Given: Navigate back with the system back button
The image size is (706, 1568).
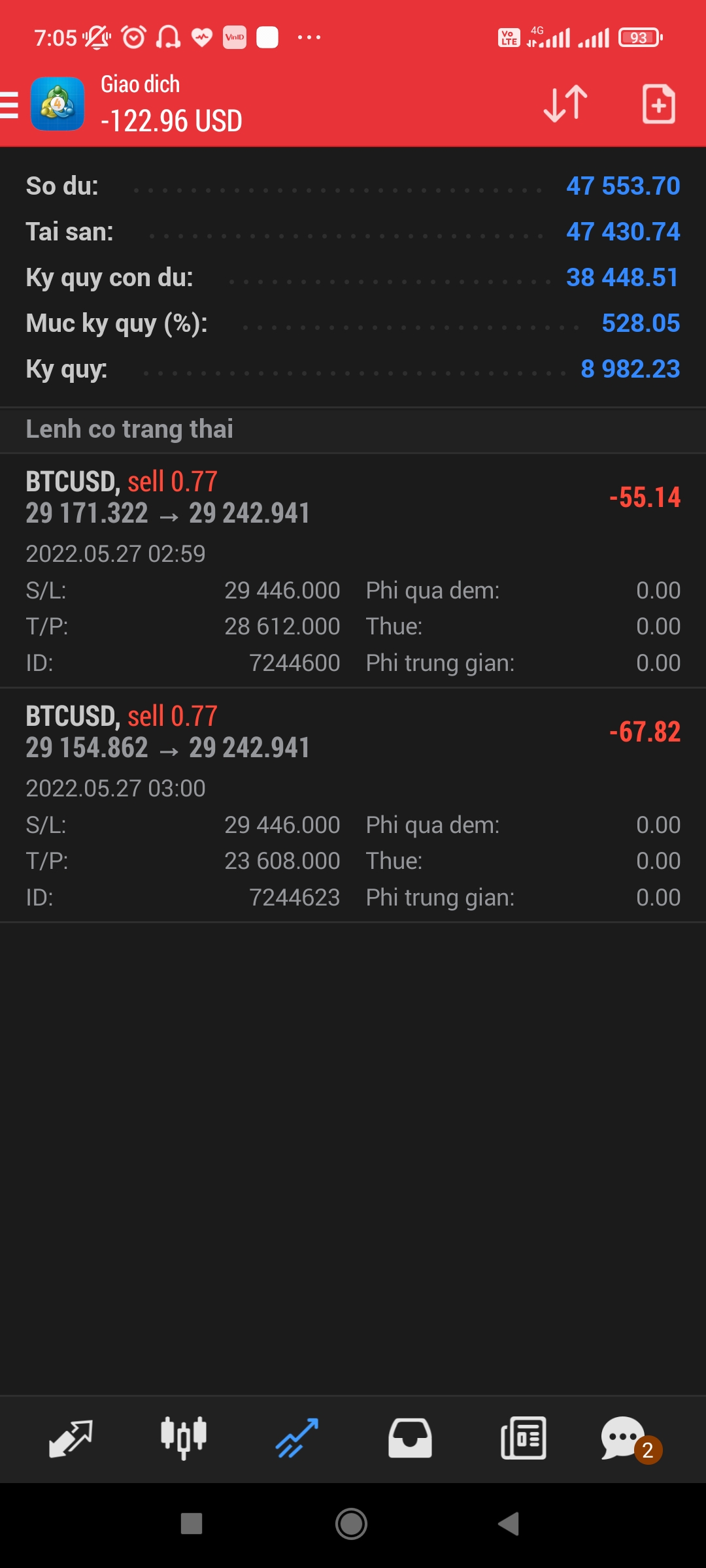Looking at the screenshot, I should pyautogui.click(x=509, y=1524).
